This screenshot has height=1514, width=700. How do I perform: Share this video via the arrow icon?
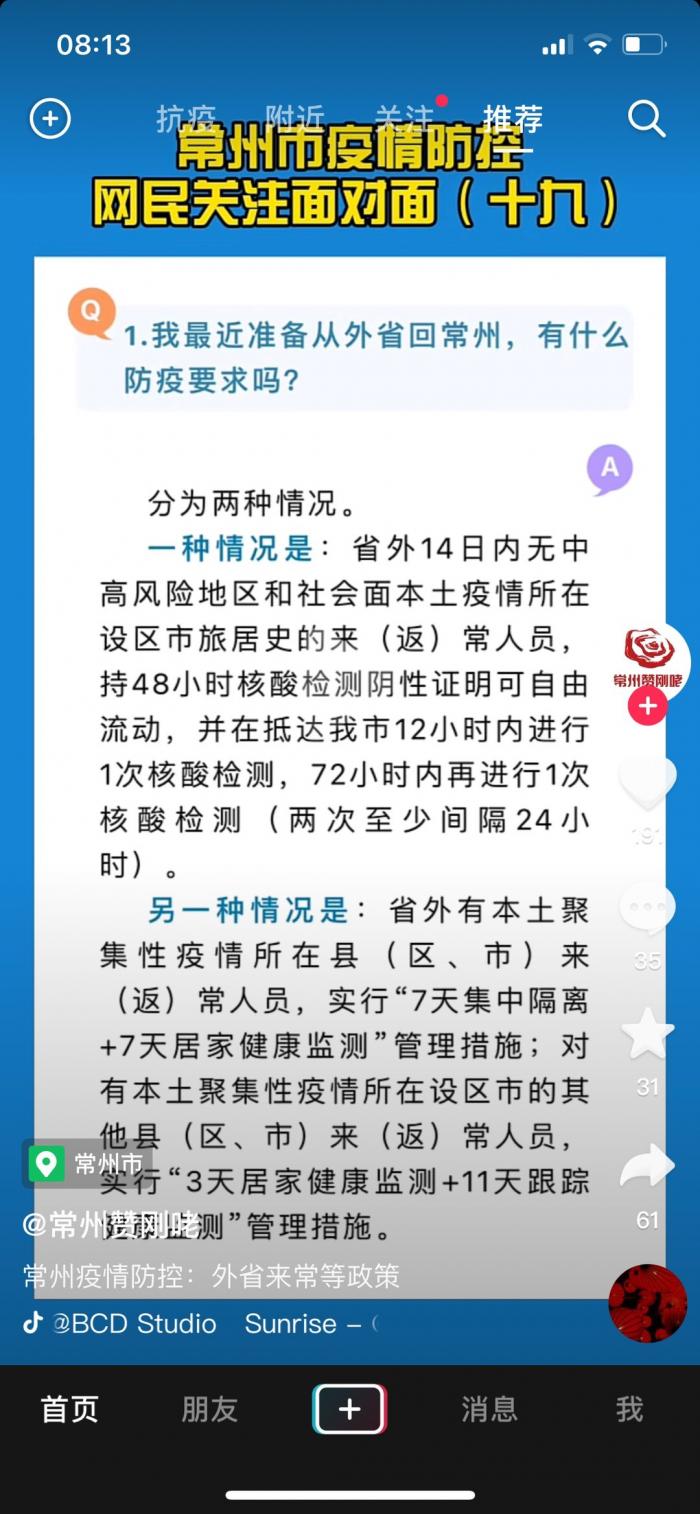pyautogui.click(x=647, y=1168)
